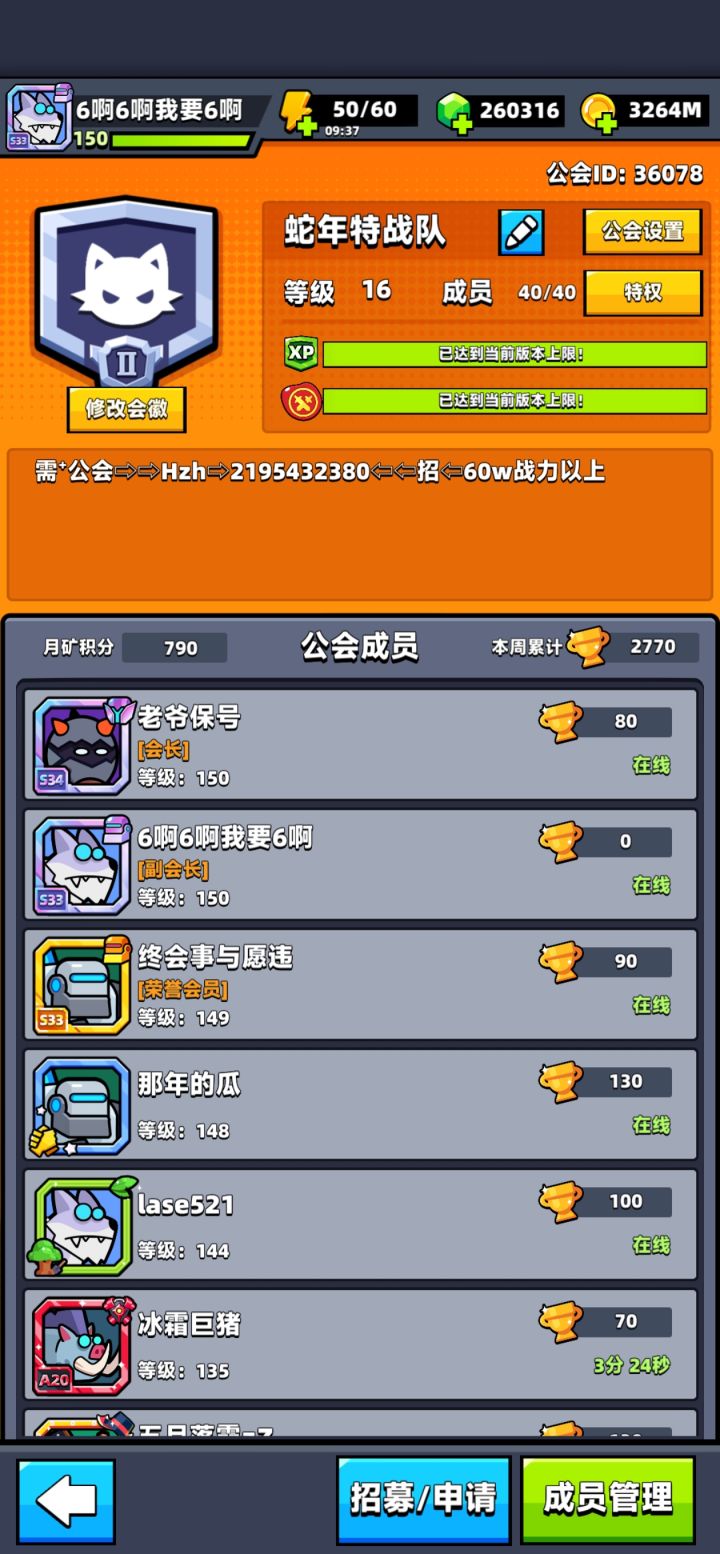View member 冰霜巨猪
This screenshot has width=720, height=1554.
tap(360, 1345)
